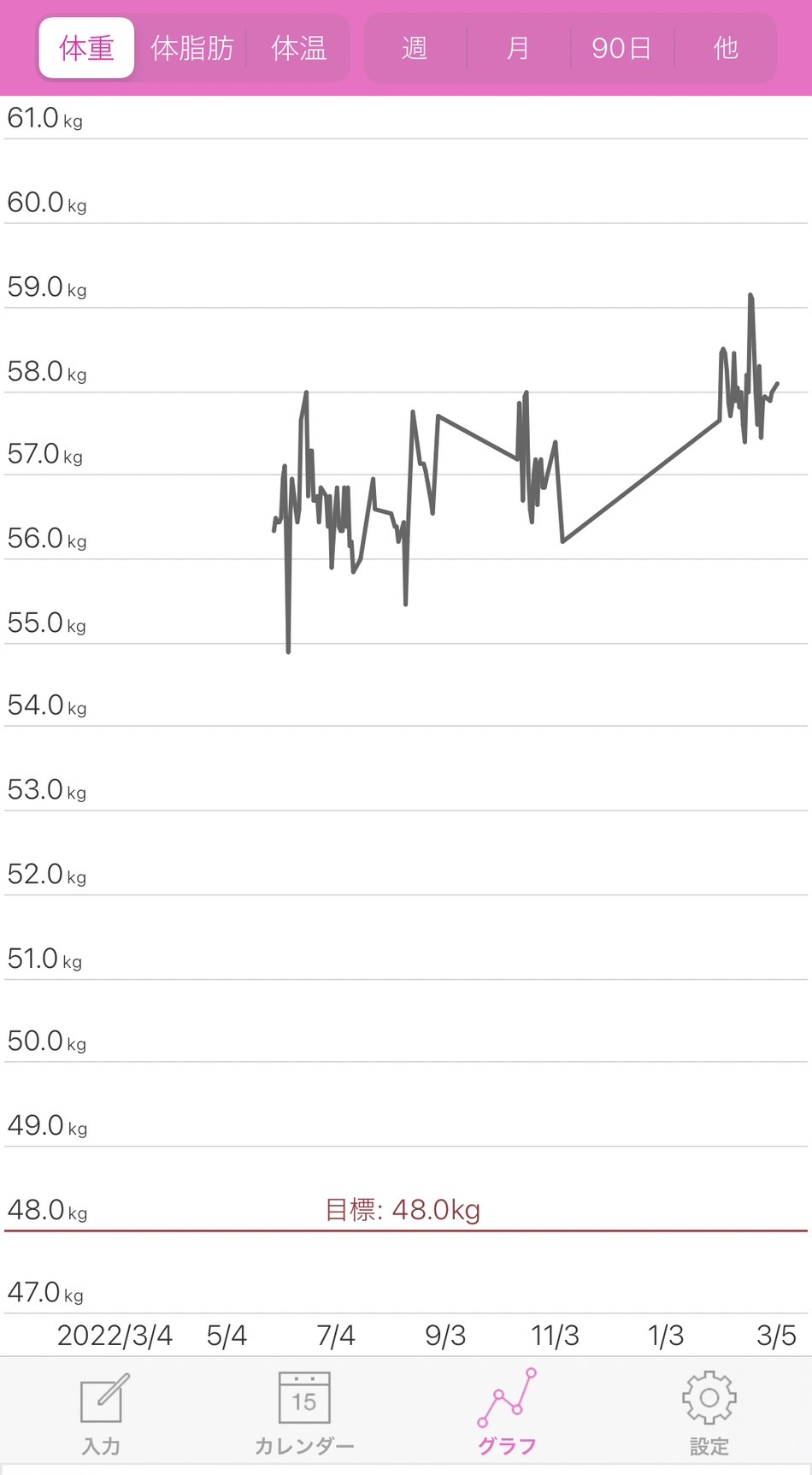Switch to the 体脂肪 body fat graph
Image resolution: width=812 pixels, height=1475 pixels.
(192, 48)
